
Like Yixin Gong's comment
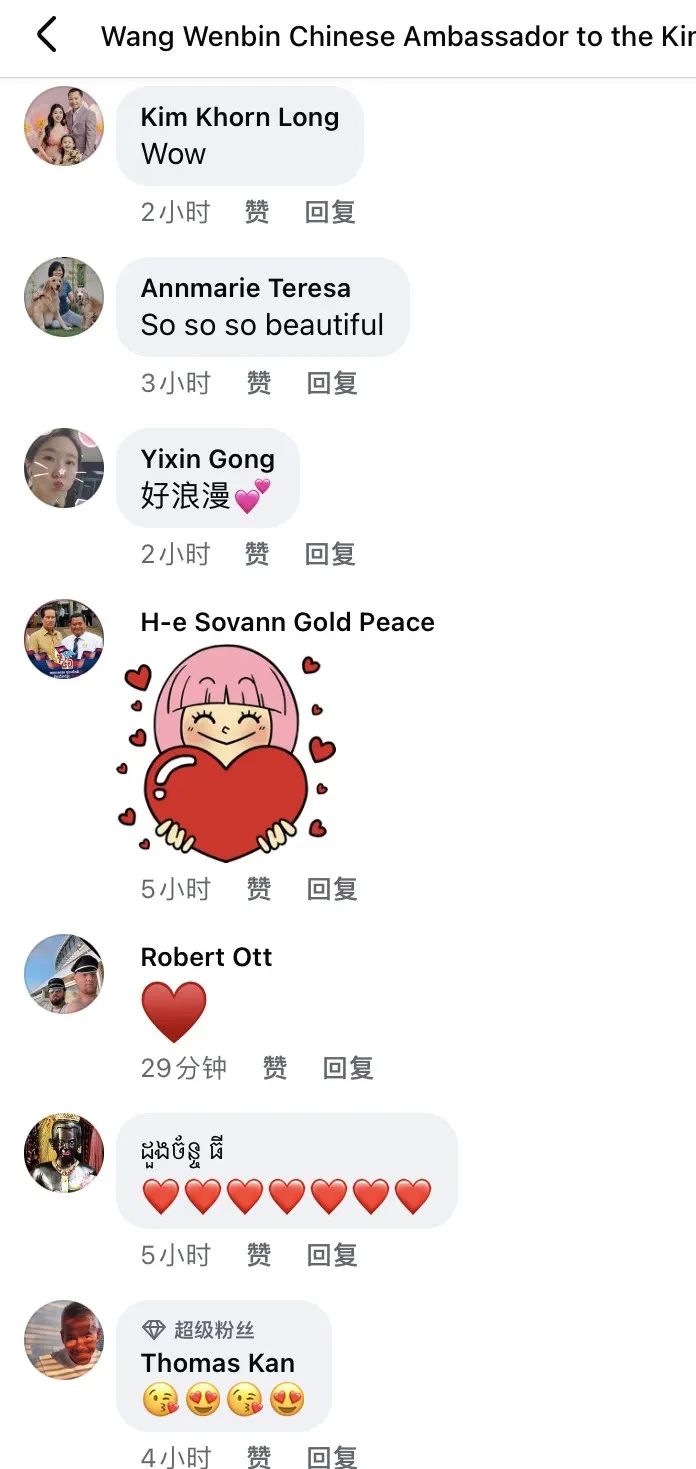[257, 554]
